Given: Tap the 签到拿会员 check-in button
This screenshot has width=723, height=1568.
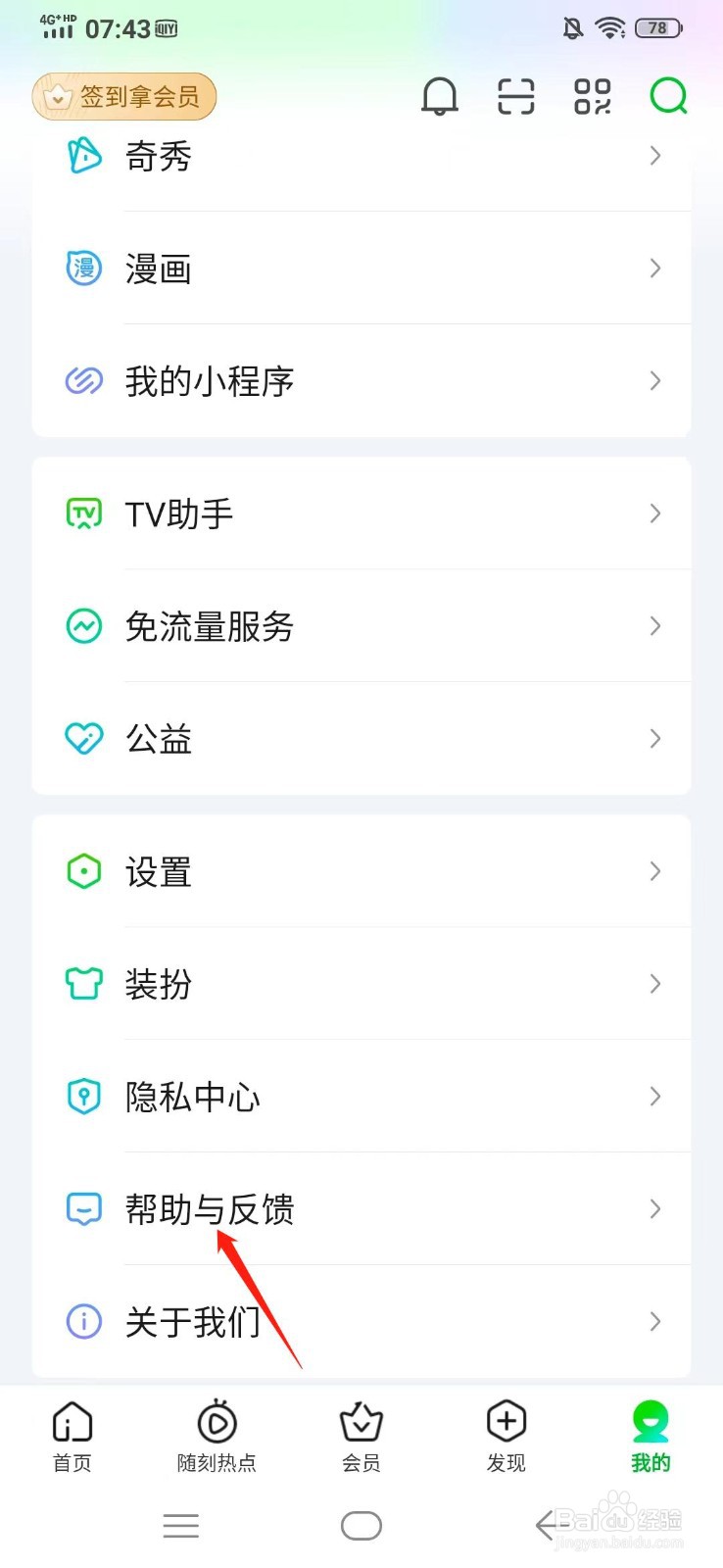Looking at the screenshot, I should pyautogui.click(x=123, y=96).
